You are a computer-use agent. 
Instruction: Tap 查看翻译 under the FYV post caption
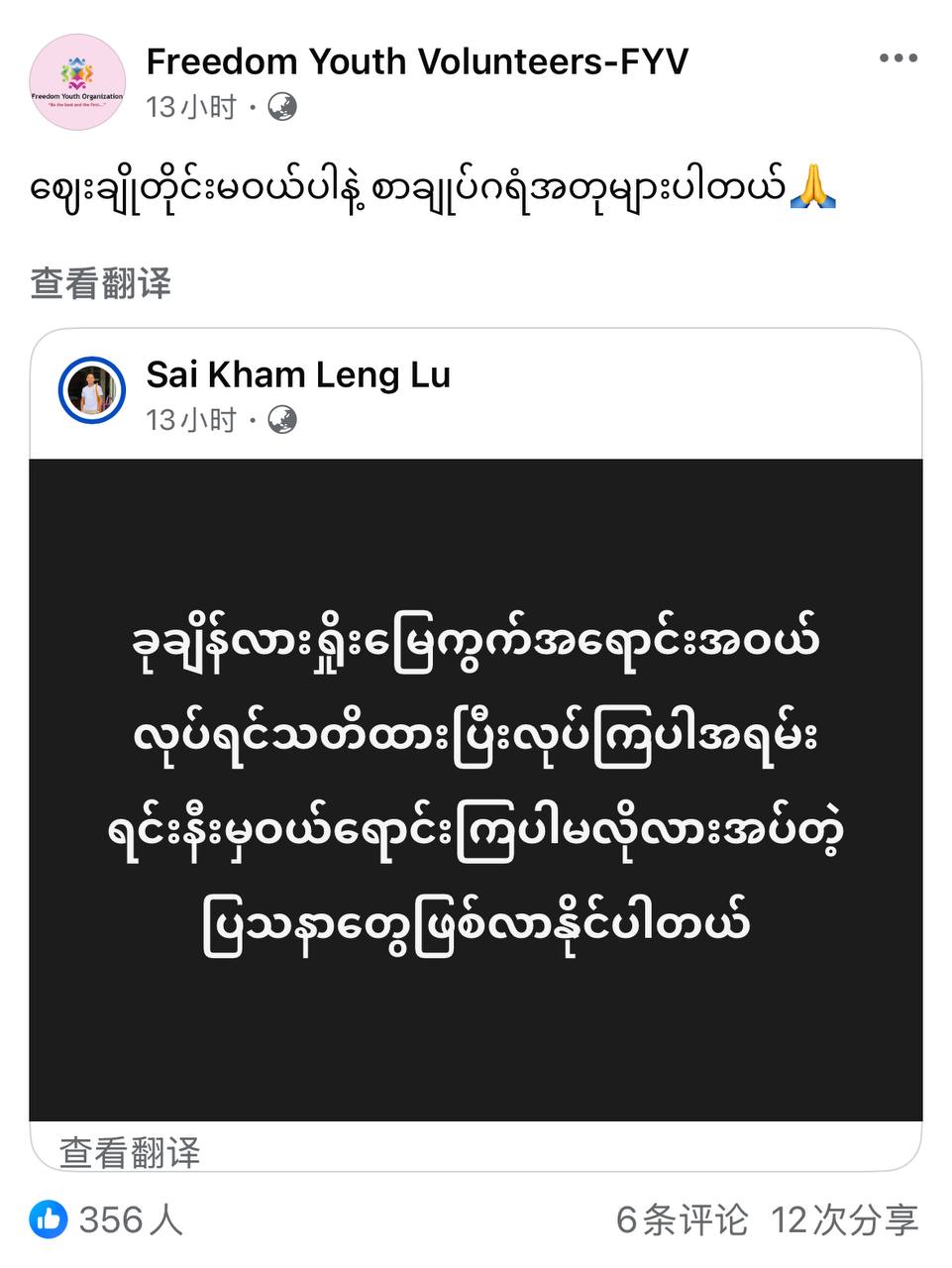click(101, 283)
